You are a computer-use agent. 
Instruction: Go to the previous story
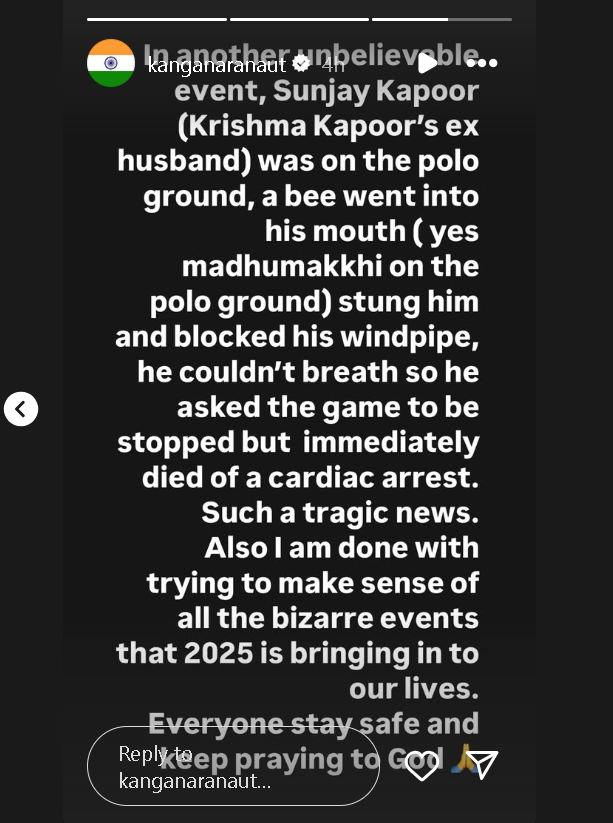tap(21, 408)
